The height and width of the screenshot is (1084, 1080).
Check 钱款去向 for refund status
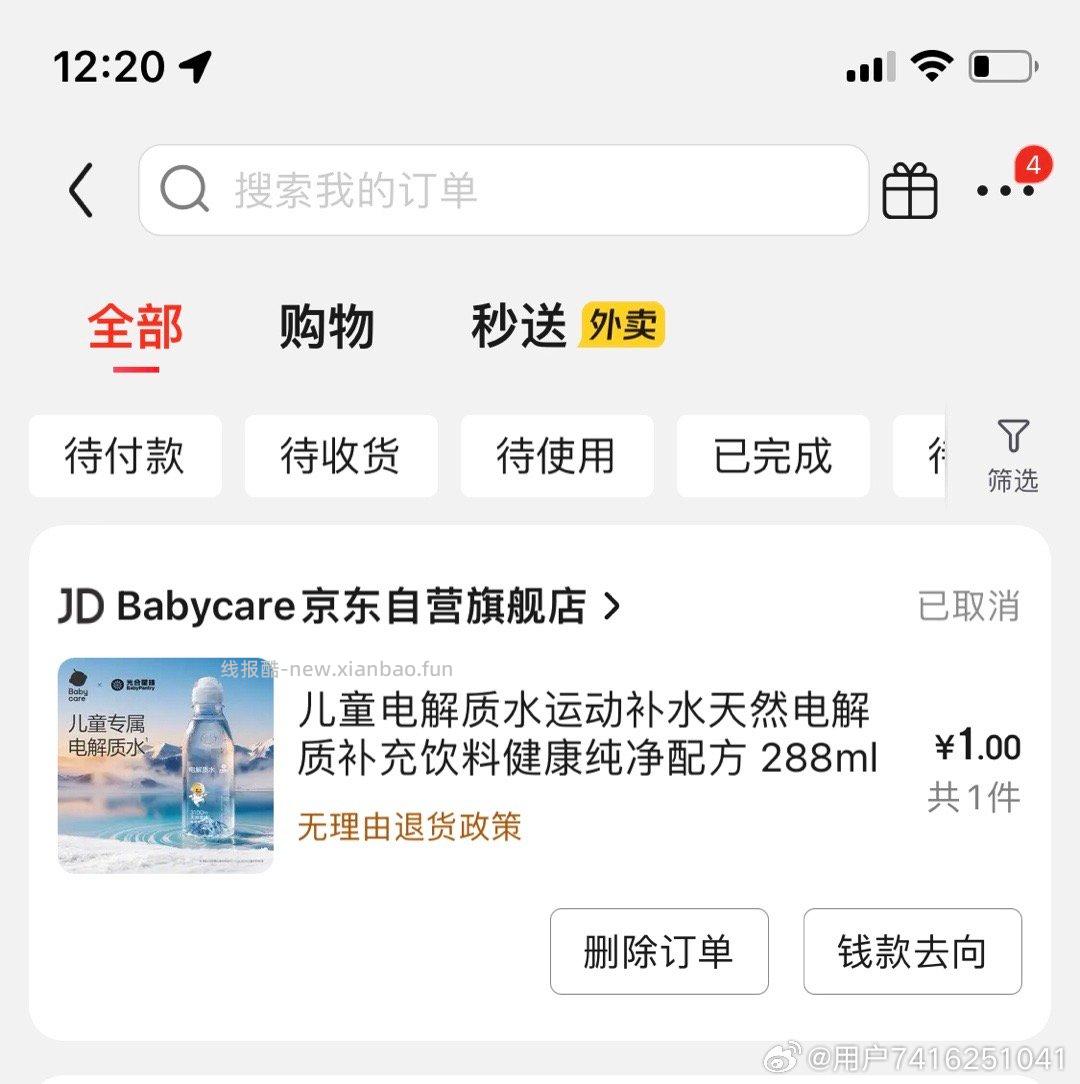912,951
